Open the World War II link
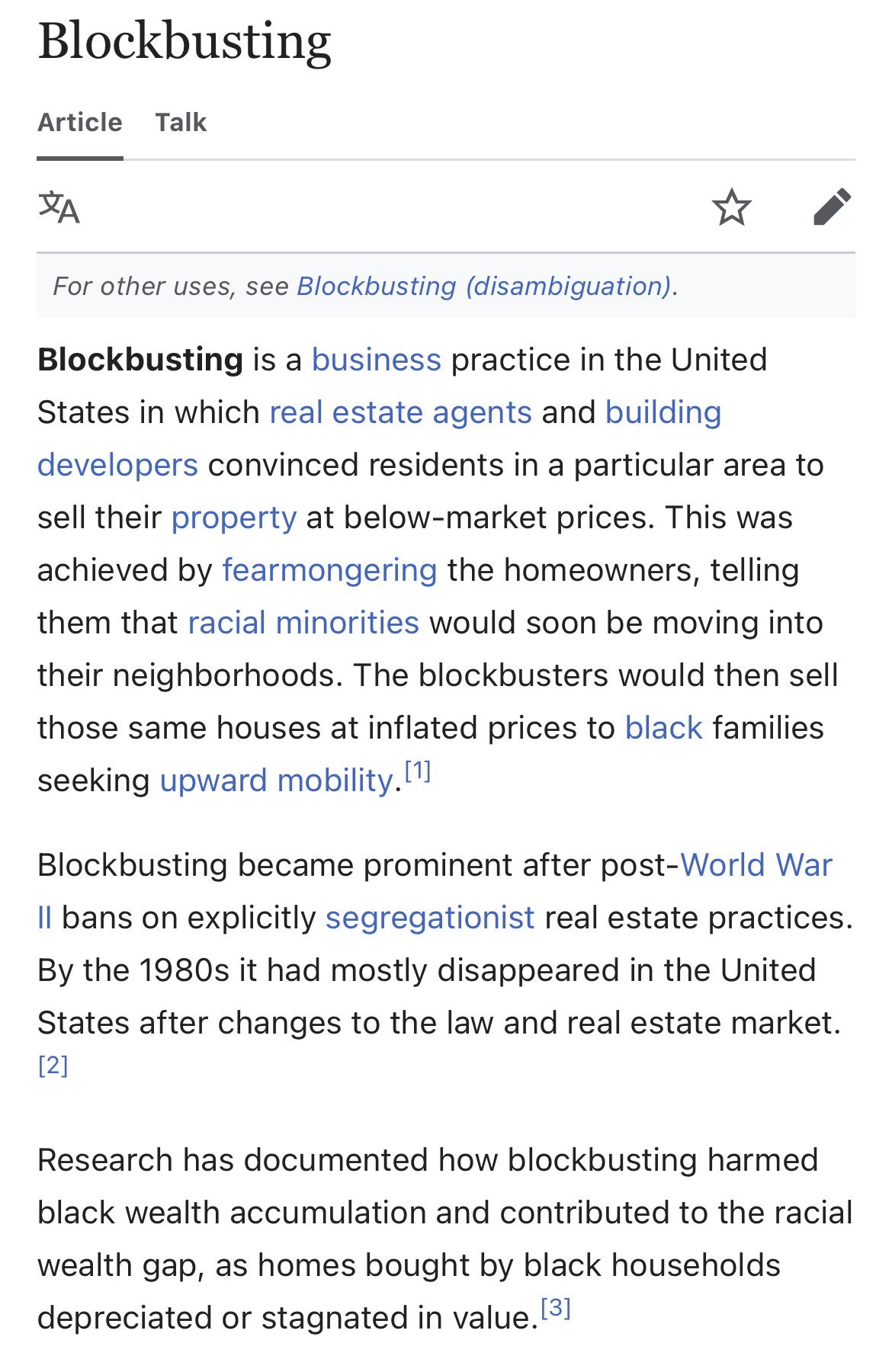 tap(755, 865)
